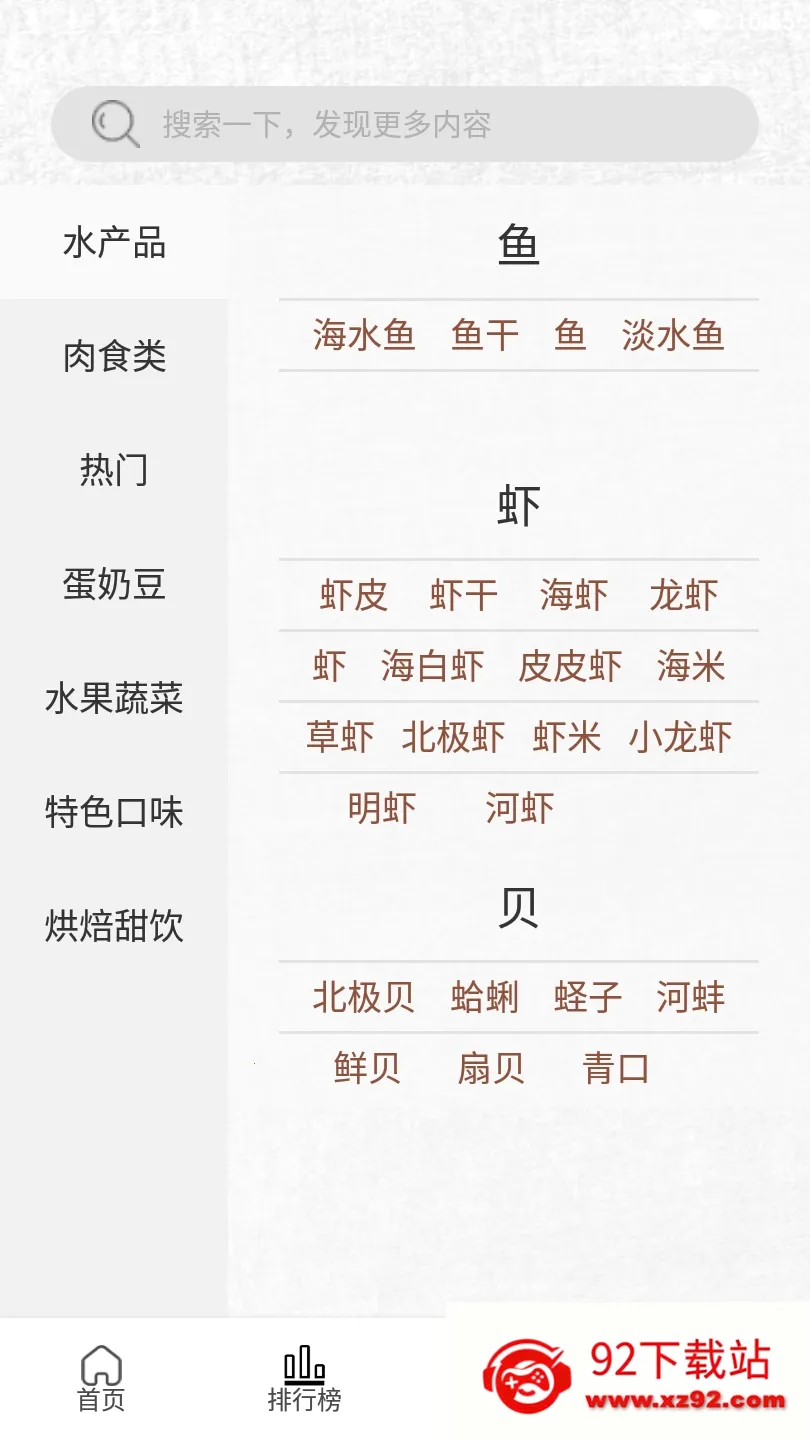Open 蛤蜊 under 贝
The width and height of the screenshot is (810, 1440).
[485, 997]
